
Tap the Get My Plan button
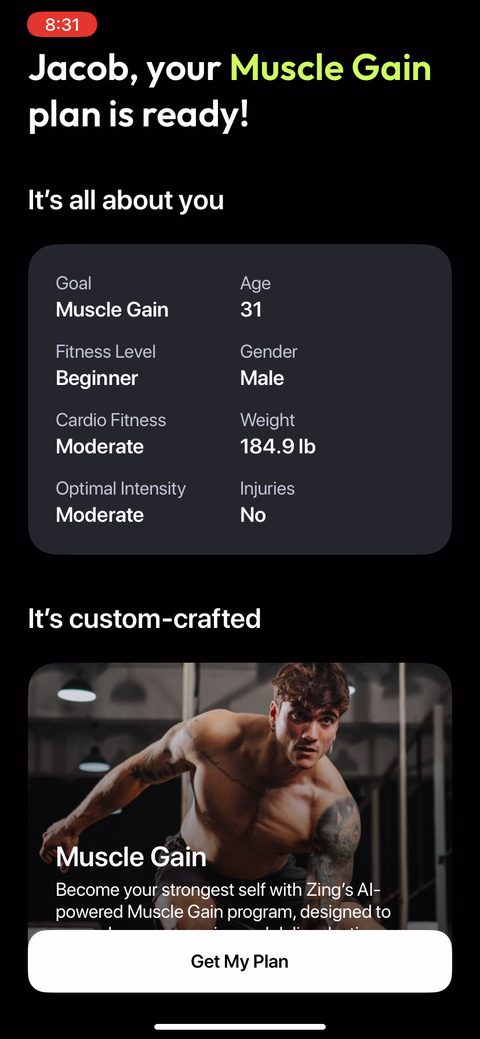[x=239, y=961]
